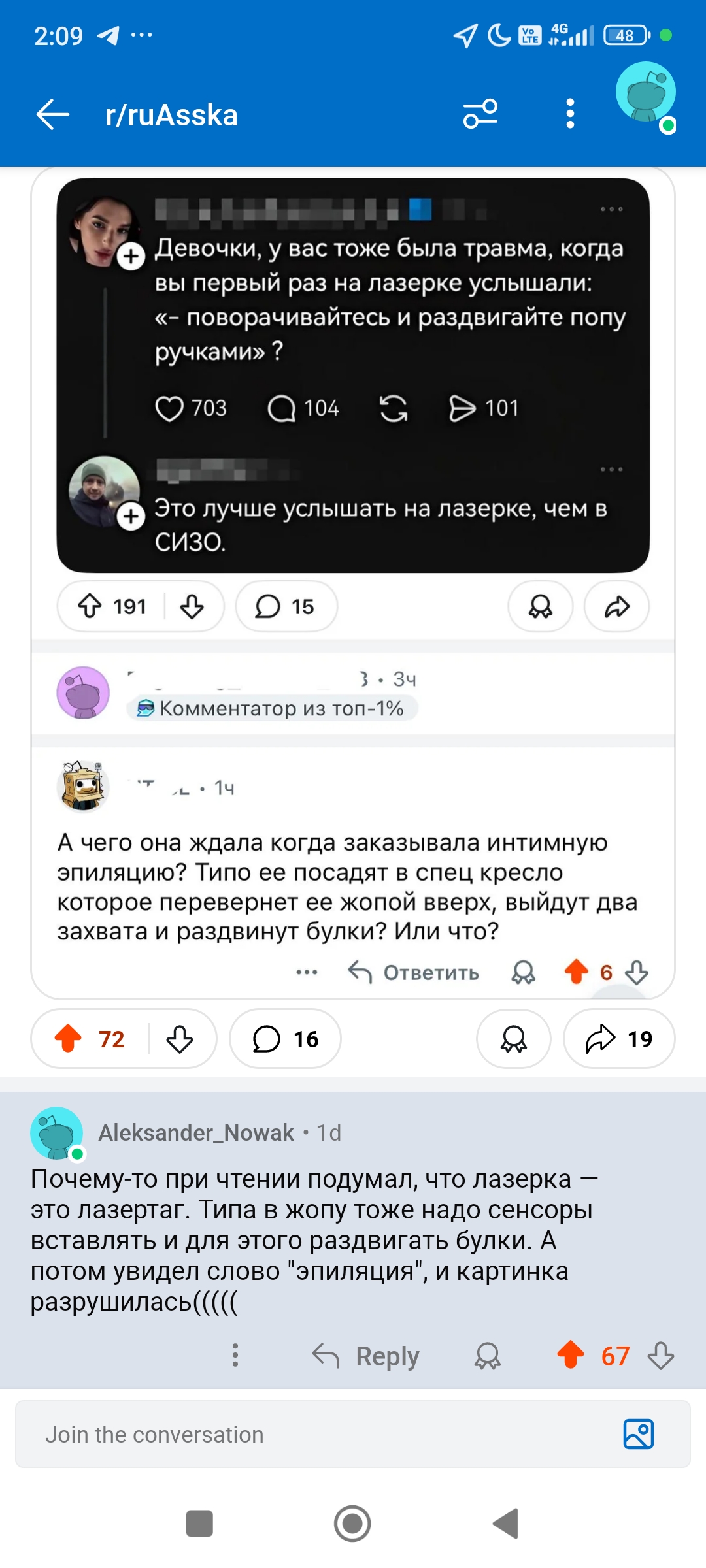Upvote the post with 72 votes
This screenshot has height=1568, width=706.
pos(68,1039)
